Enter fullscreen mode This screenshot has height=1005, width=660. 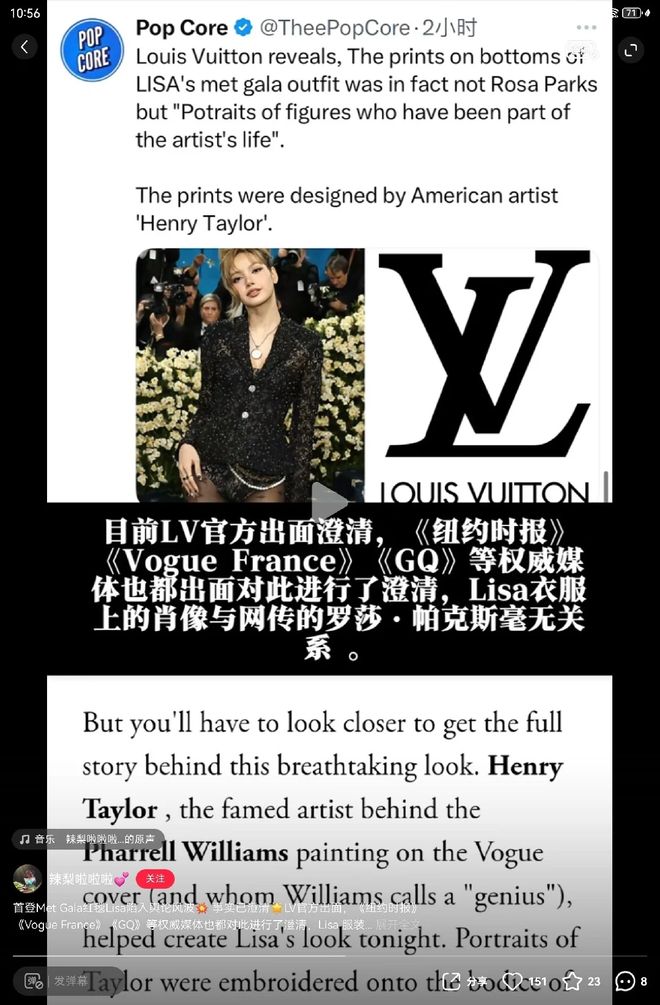pos(630,47)
